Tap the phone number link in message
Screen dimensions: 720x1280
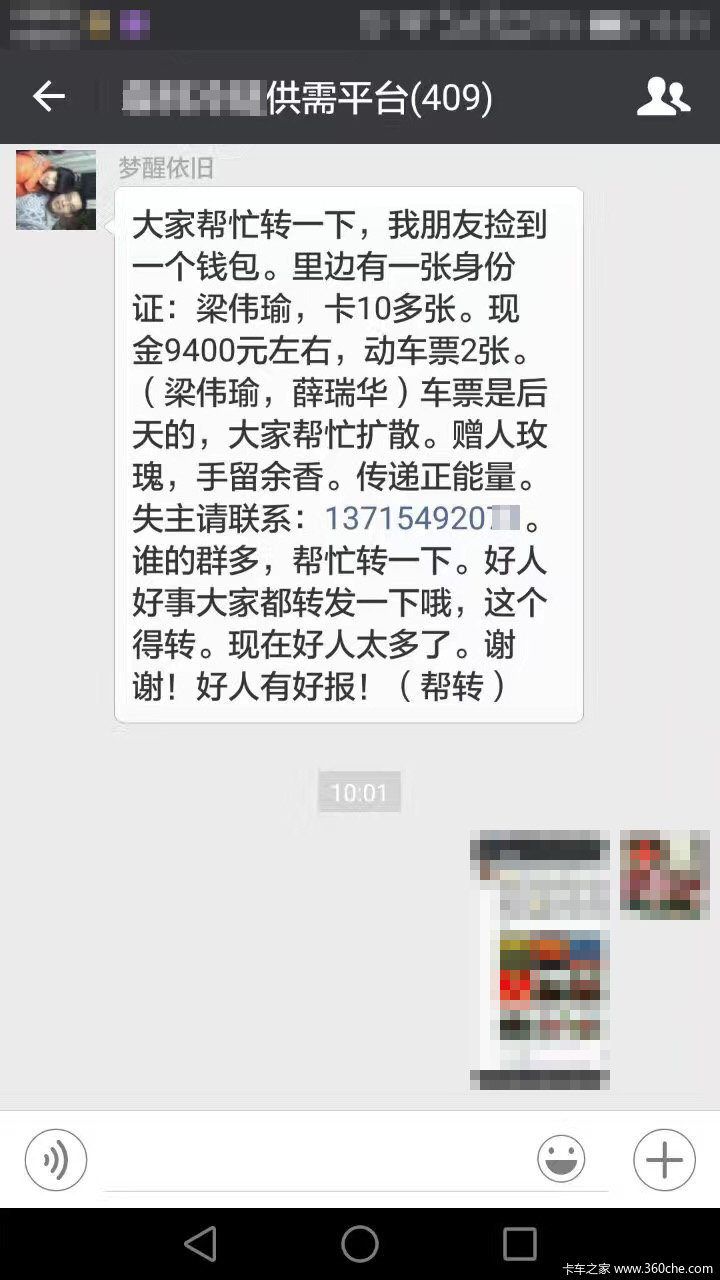coord(422,519)
